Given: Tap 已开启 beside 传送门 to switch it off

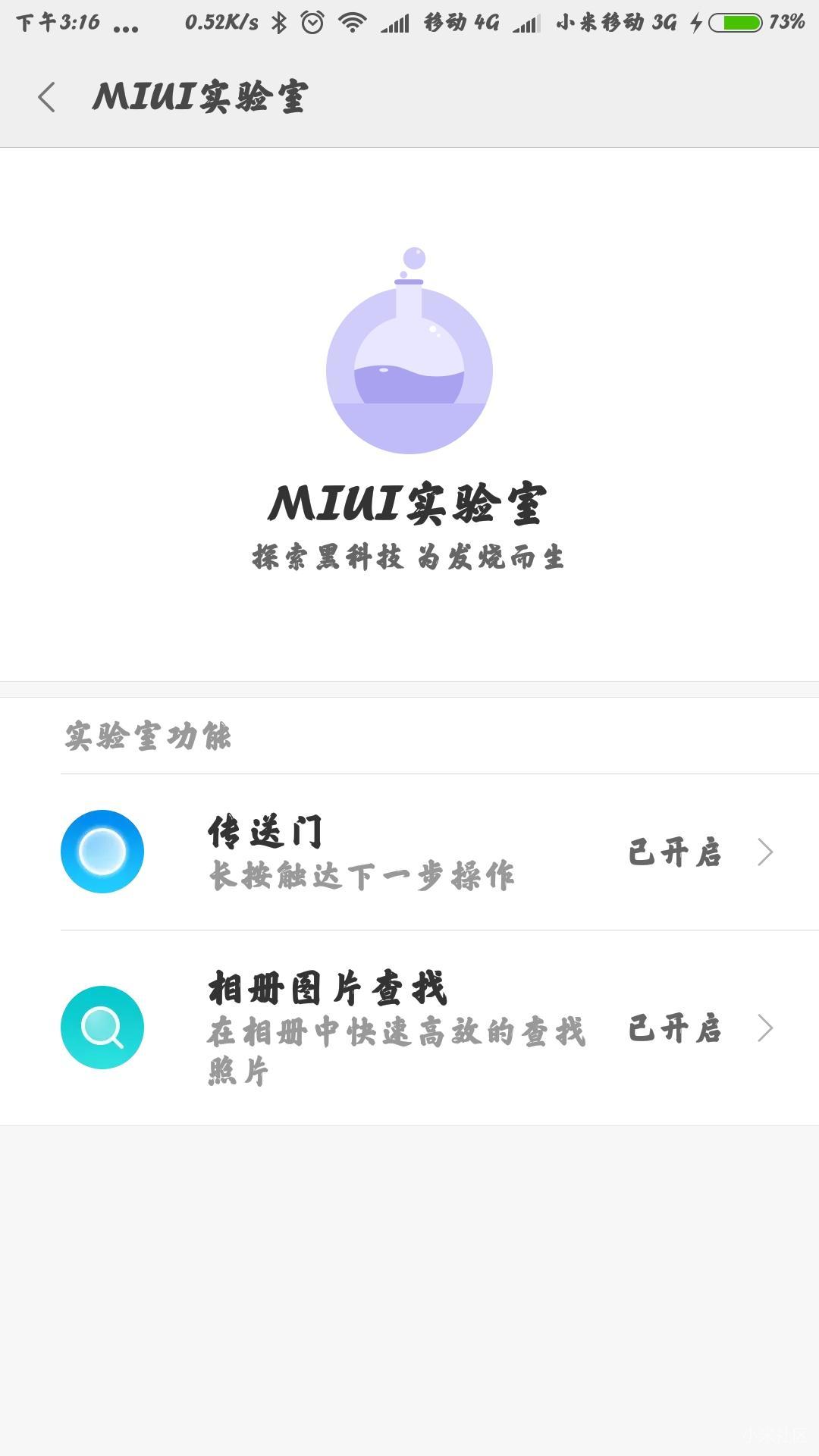Looking at the screenshot, I should pyautogui.click(x=673, y=853).
